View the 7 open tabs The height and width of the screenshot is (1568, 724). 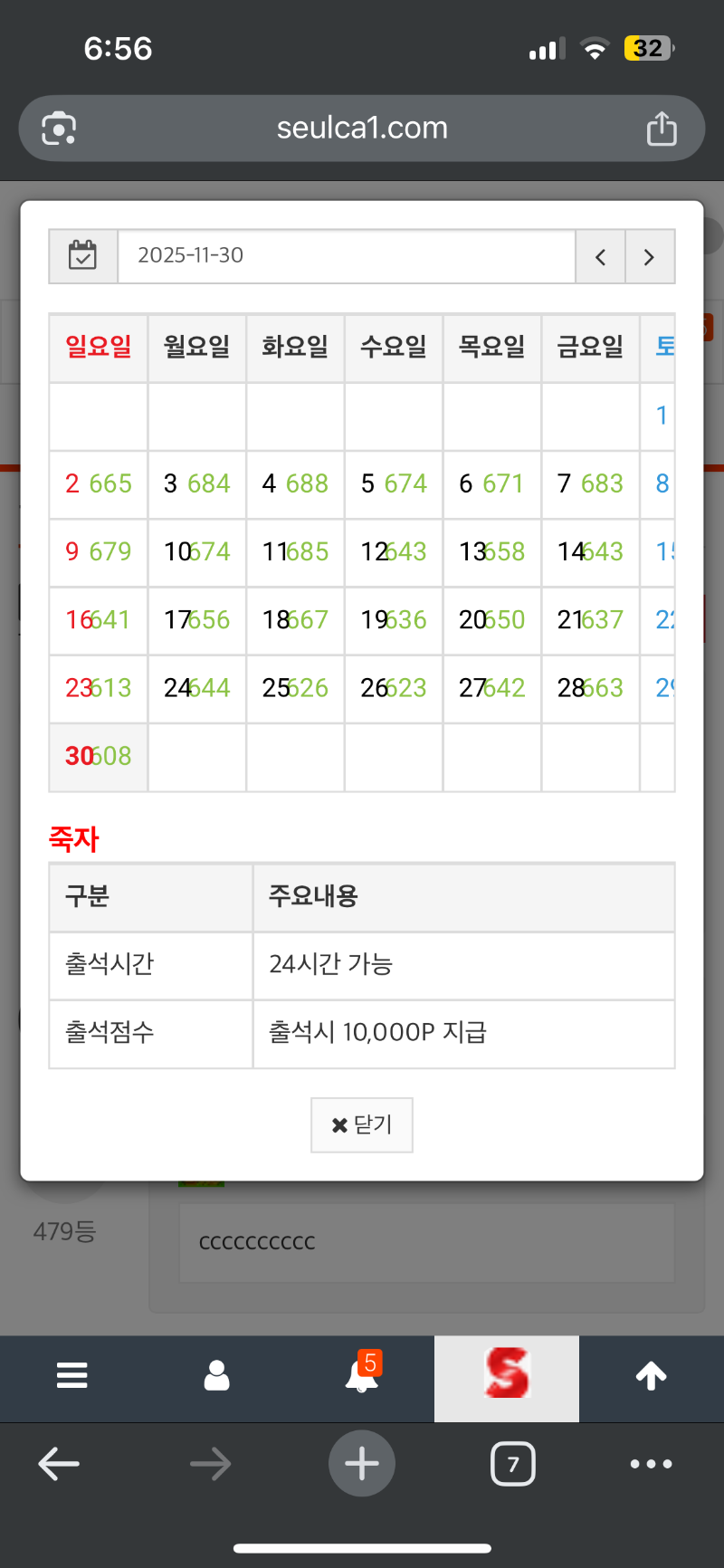tap(513, 1464)
